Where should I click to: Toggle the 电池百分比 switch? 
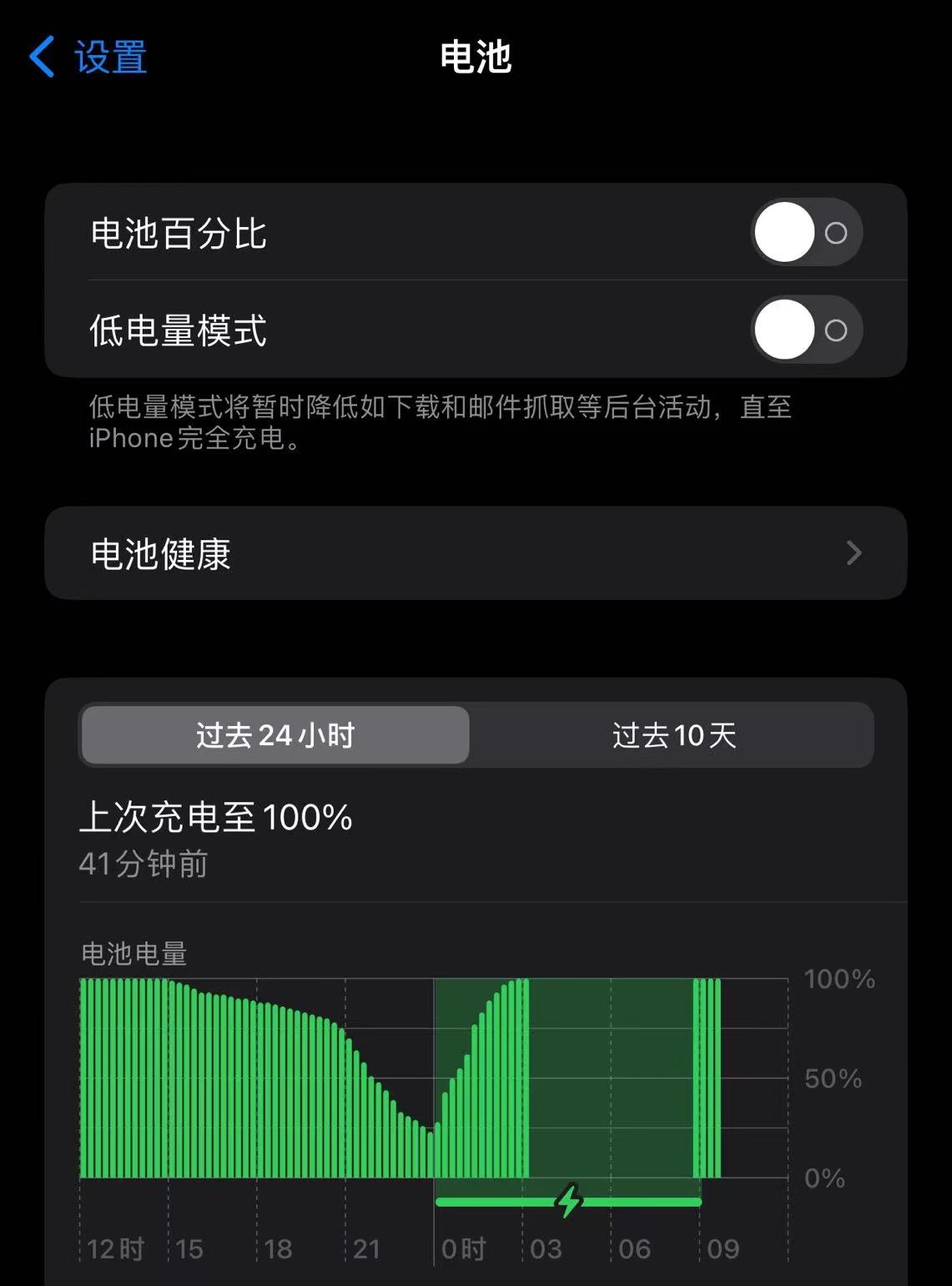click(806, 233)
